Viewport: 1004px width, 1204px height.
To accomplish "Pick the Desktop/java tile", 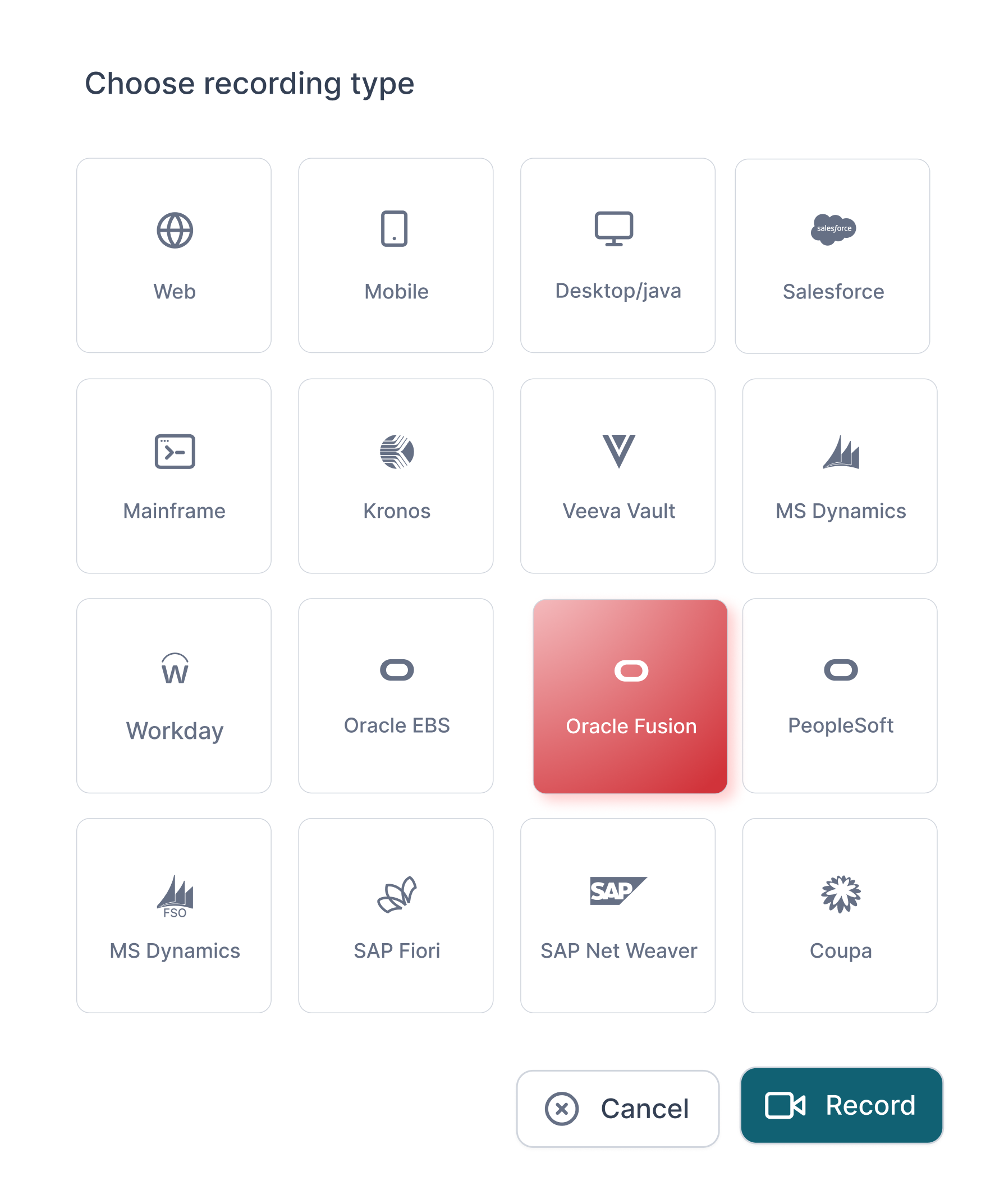I will point(617,256).
